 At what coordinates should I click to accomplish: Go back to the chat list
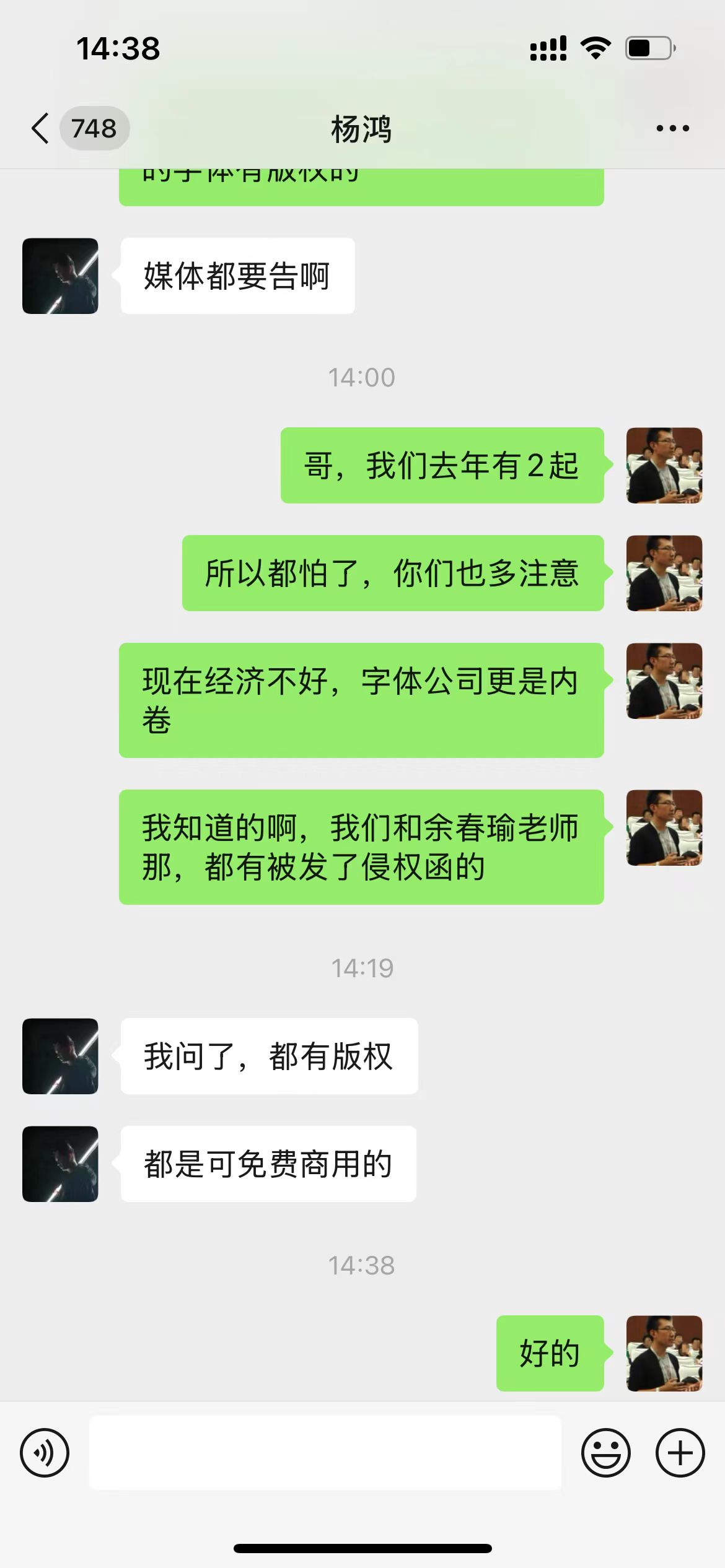pos(41,129)
